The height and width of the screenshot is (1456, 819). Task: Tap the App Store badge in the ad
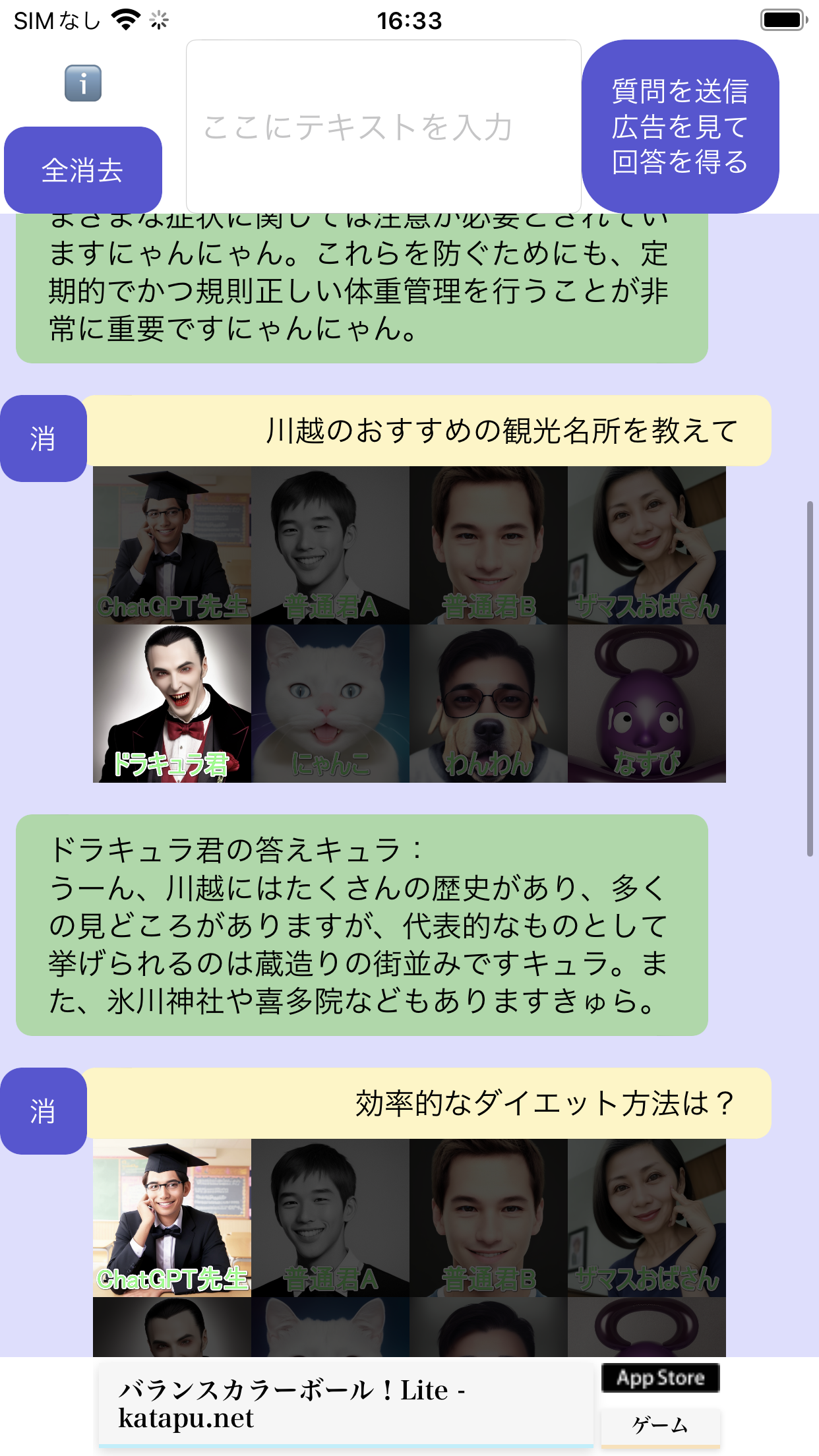click(x=660, y=1378)
